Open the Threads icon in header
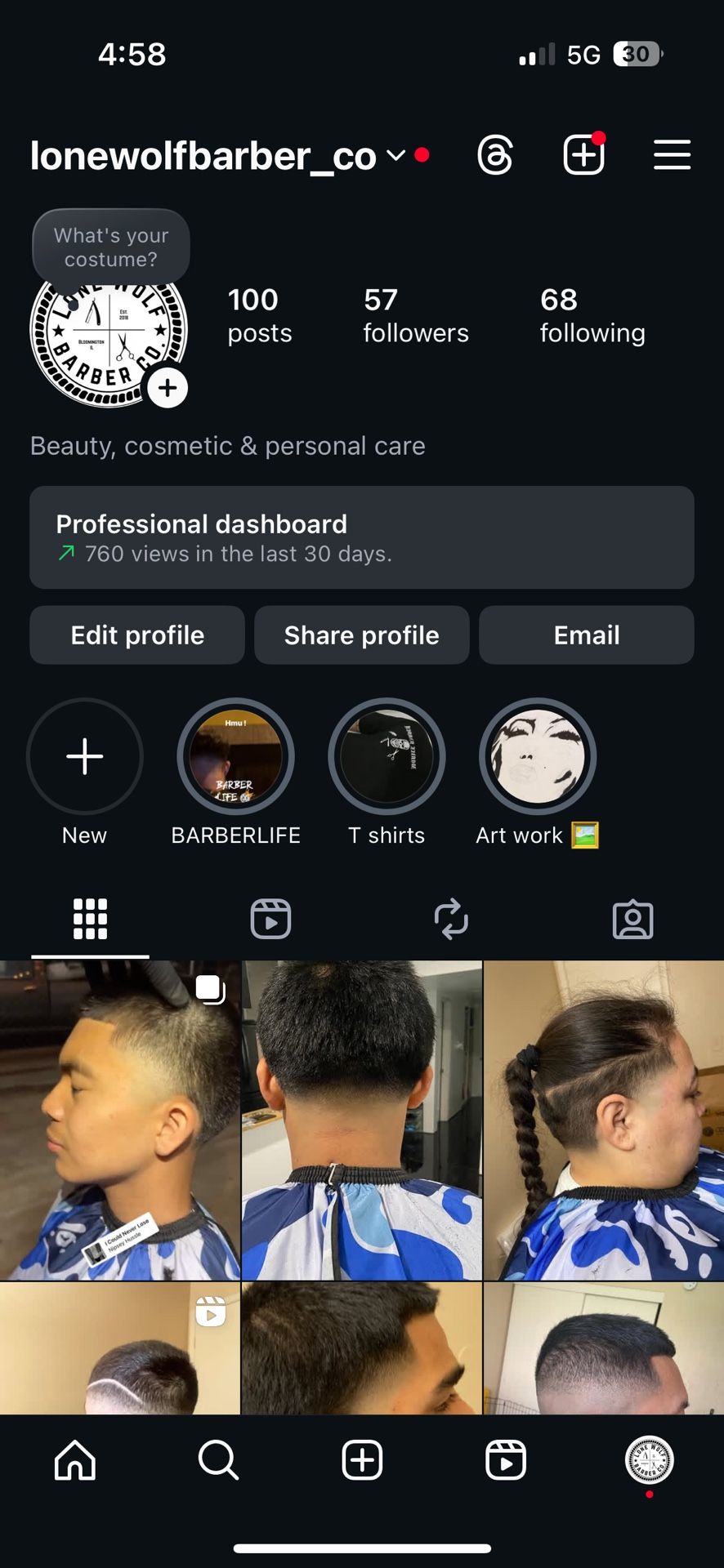This screenshot has height=1568, width=724. tap(495, 155)
